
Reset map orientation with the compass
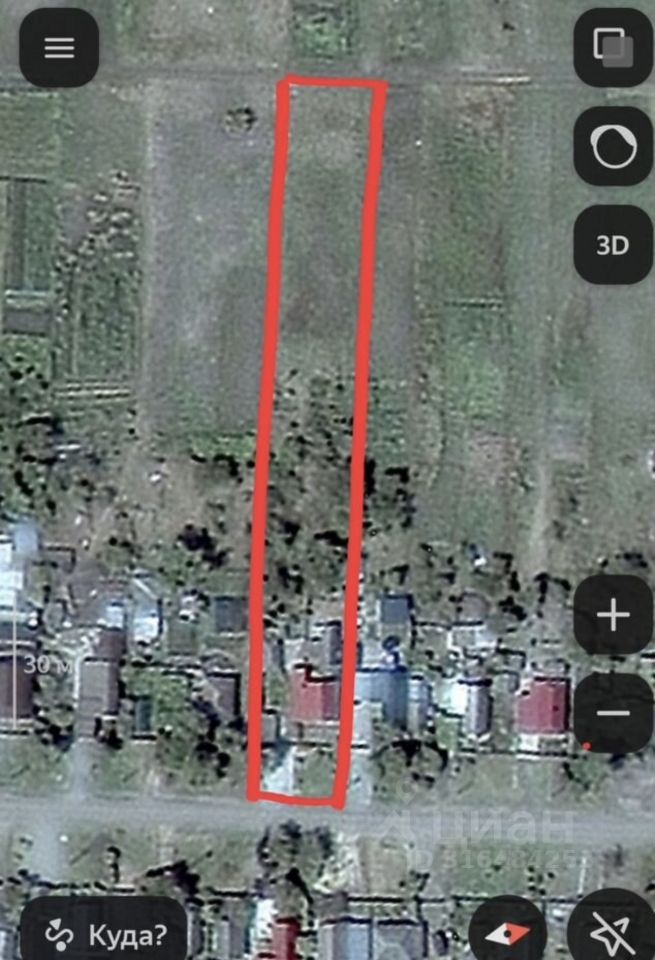[507, 933]
